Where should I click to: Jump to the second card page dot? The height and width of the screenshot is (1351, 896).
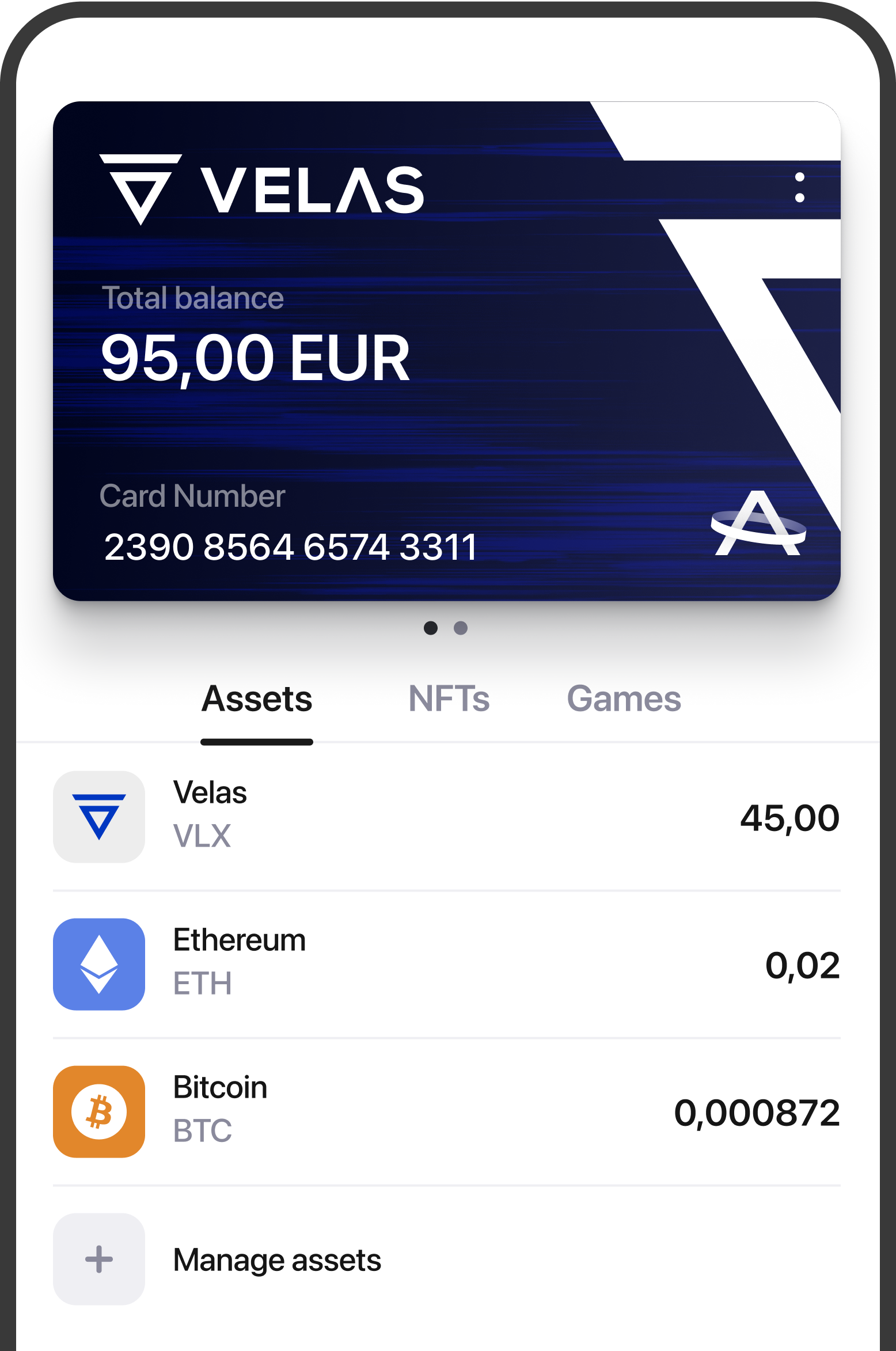click(x=461, y=628)
